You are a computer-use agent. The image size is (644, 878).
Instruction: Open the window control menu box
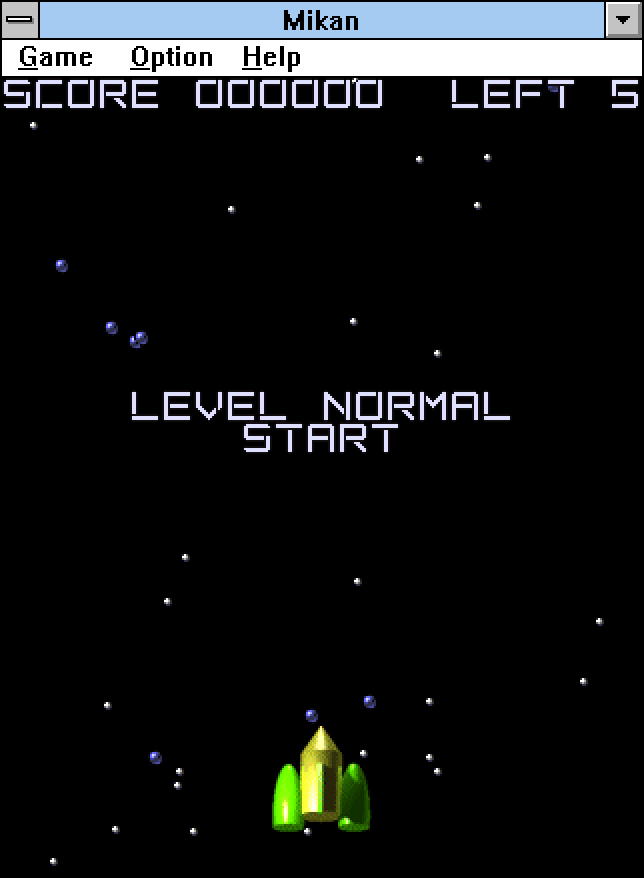[x=20, y=19]
